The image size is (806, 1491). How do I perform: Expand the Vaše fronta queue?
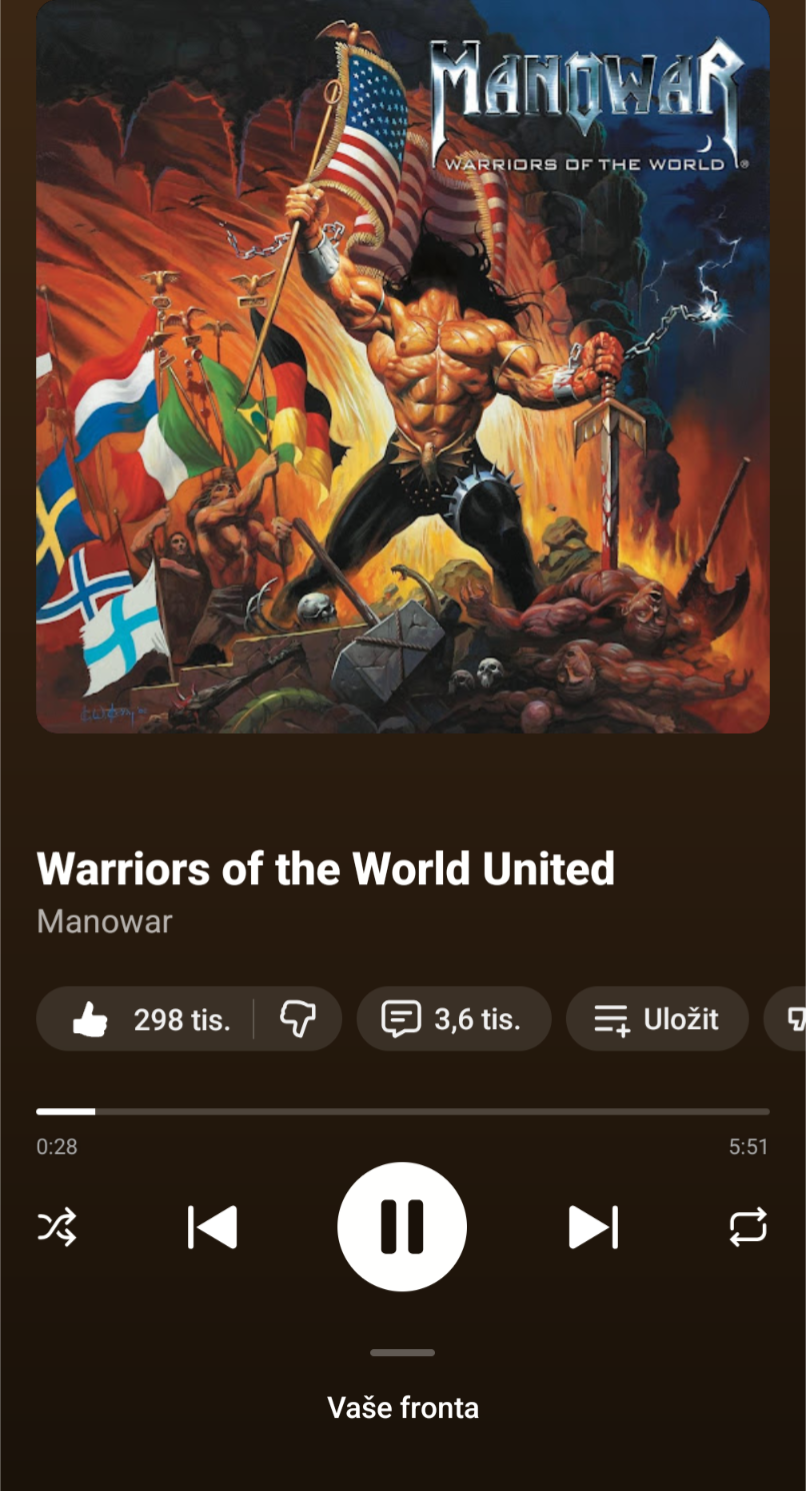403,1407
